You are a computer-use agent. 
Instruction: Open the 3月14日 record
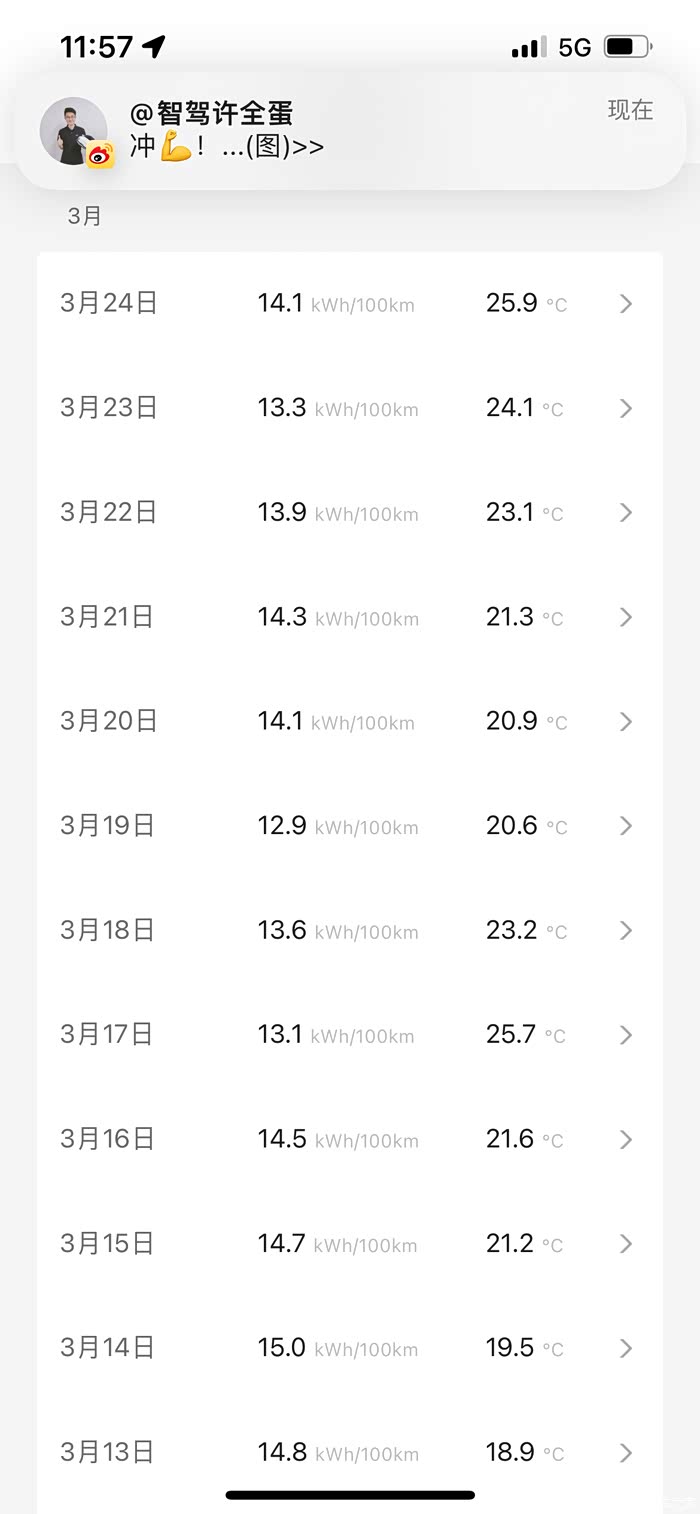[350, 1348]
